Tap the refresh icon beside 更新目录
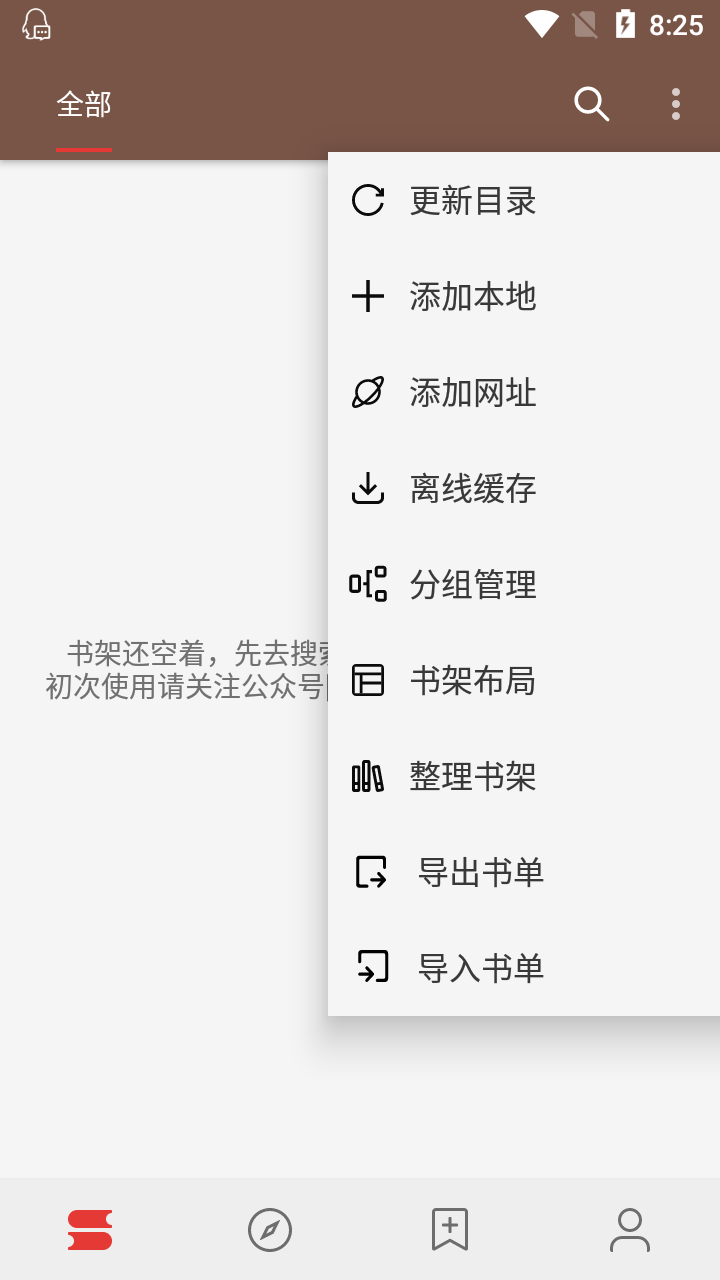720x1280 pixels. (369, 200)
